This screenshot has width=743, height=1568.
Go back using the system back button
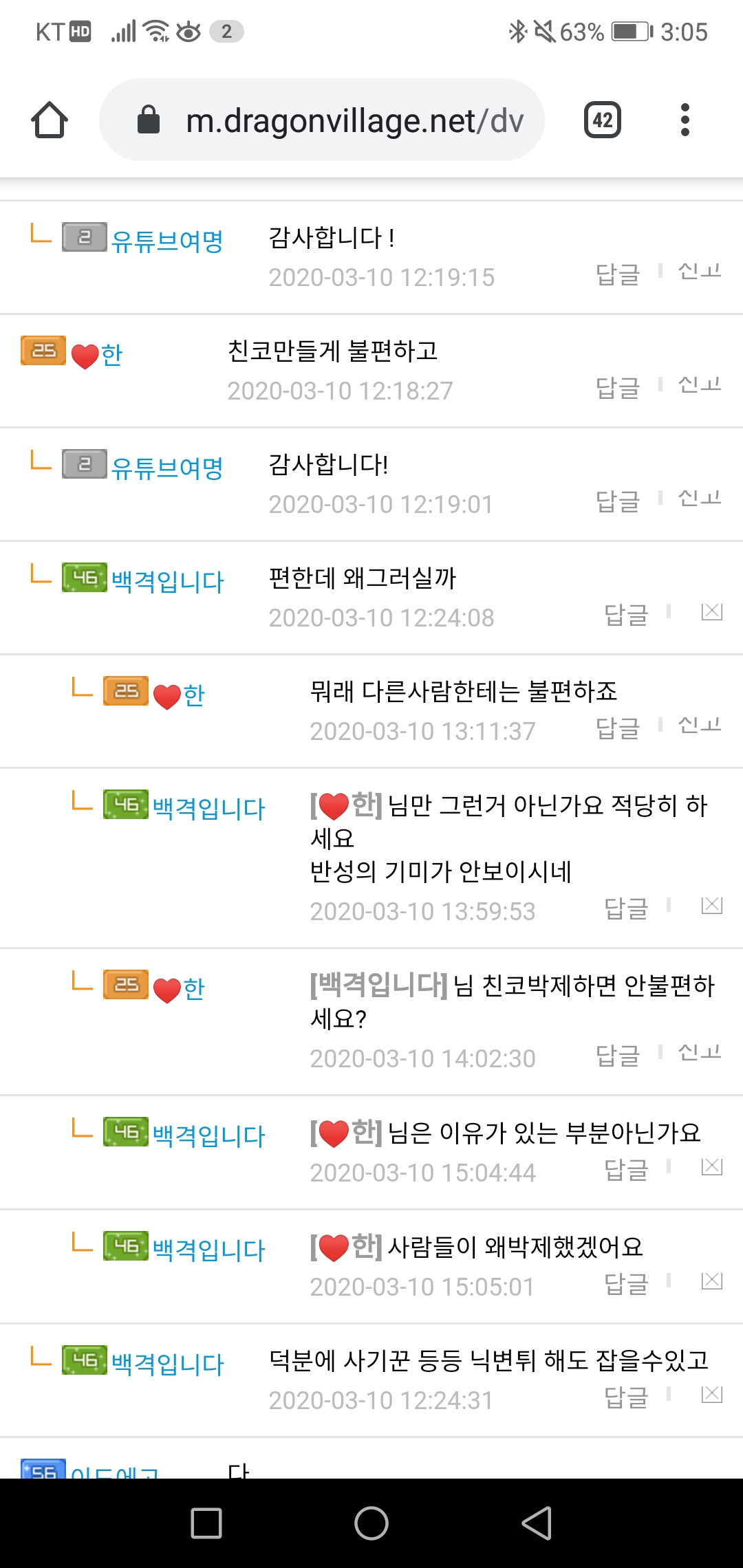(x=537, y=1523)
